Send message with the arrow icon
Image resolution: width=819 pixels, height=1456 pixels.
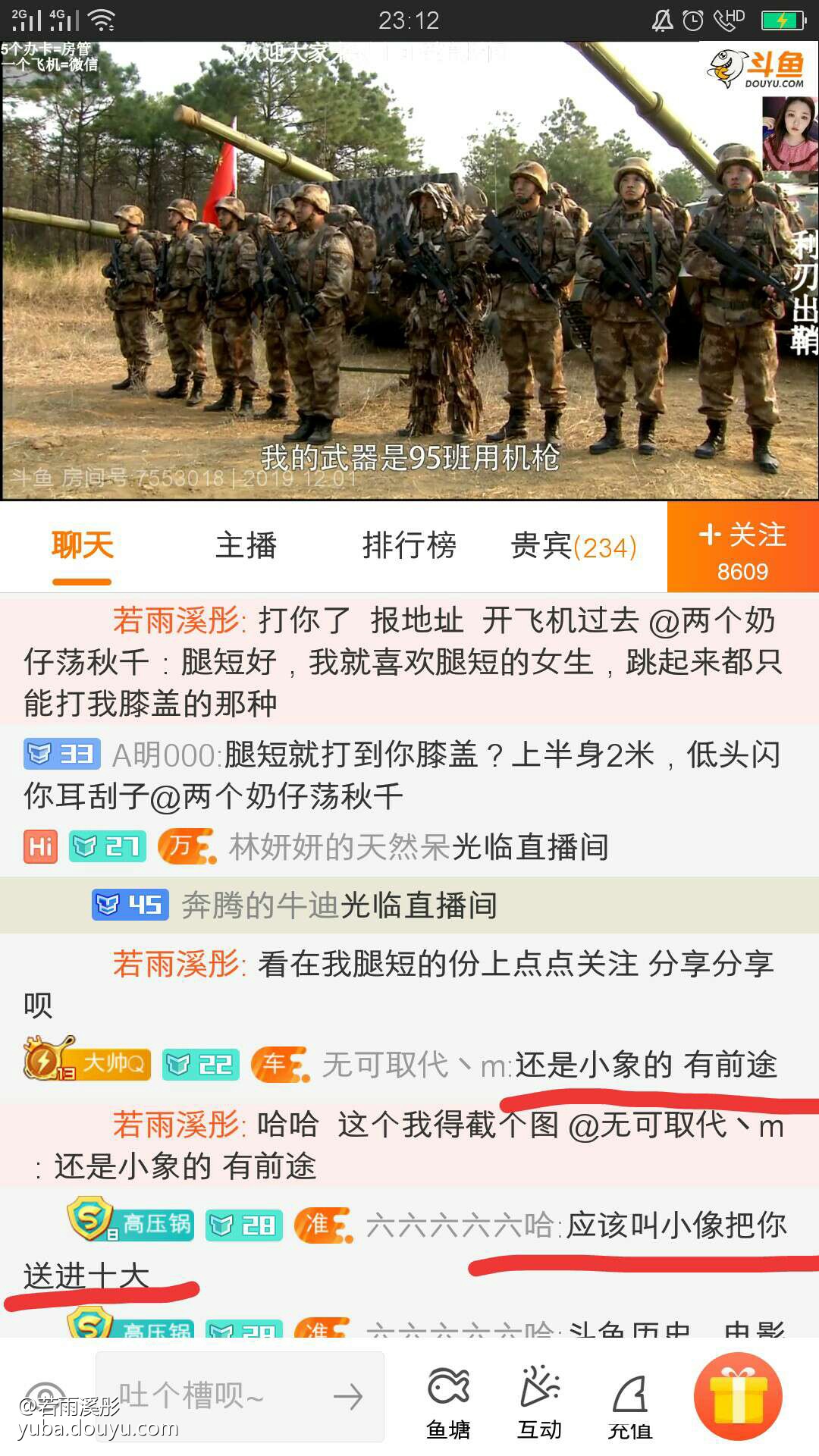348,1396
